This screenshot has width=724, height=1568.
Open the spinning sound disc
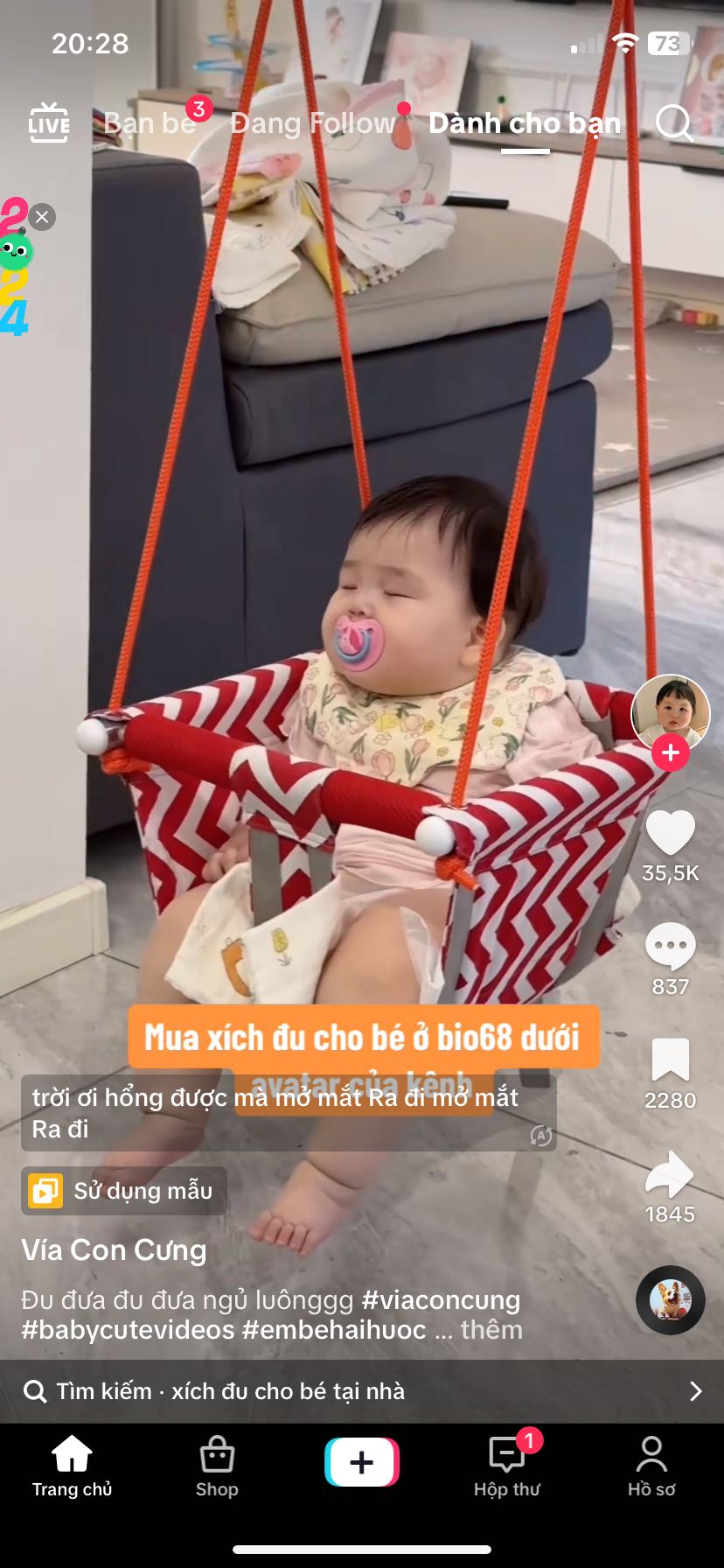pyautogui.click(x=670, y=1299)
